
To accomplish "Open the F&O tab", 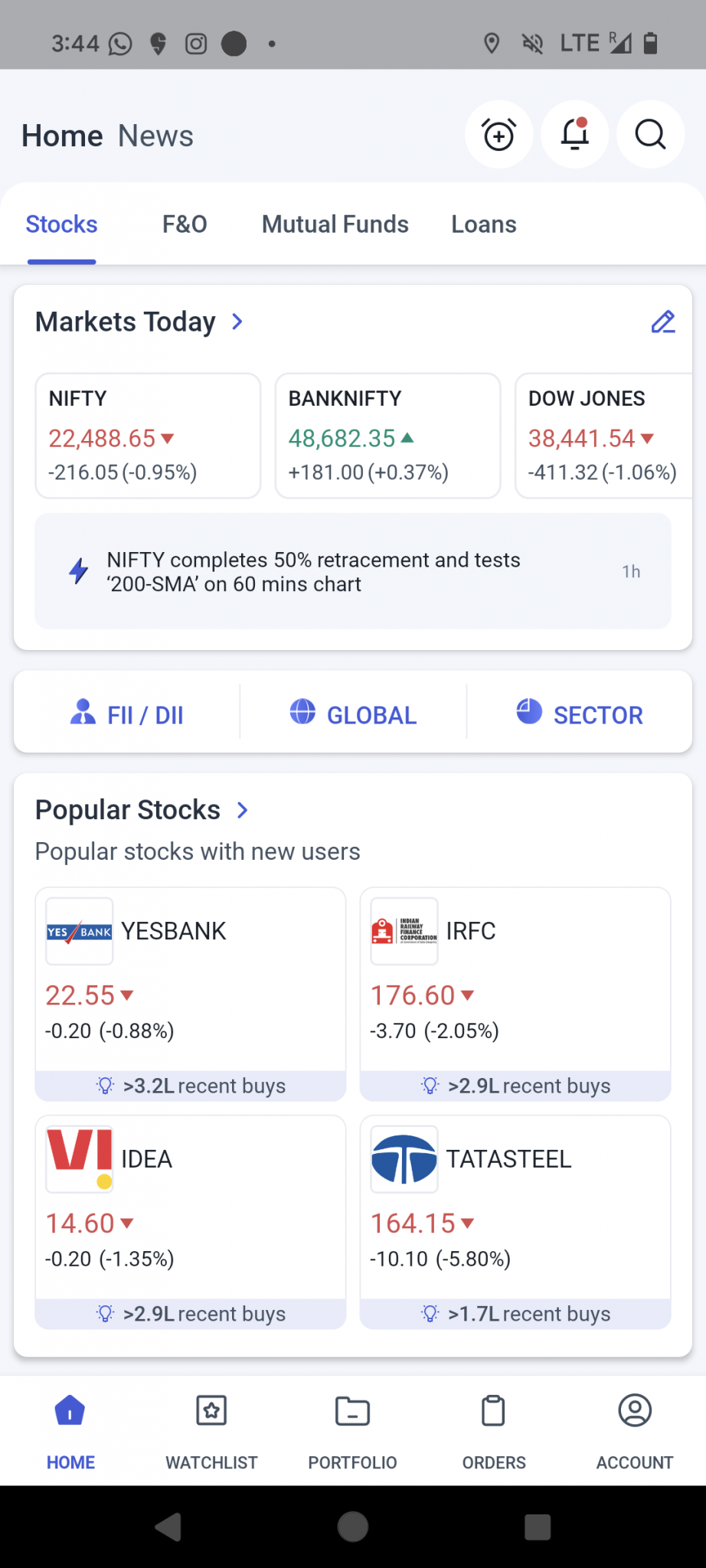I will (x=184, y=224).
